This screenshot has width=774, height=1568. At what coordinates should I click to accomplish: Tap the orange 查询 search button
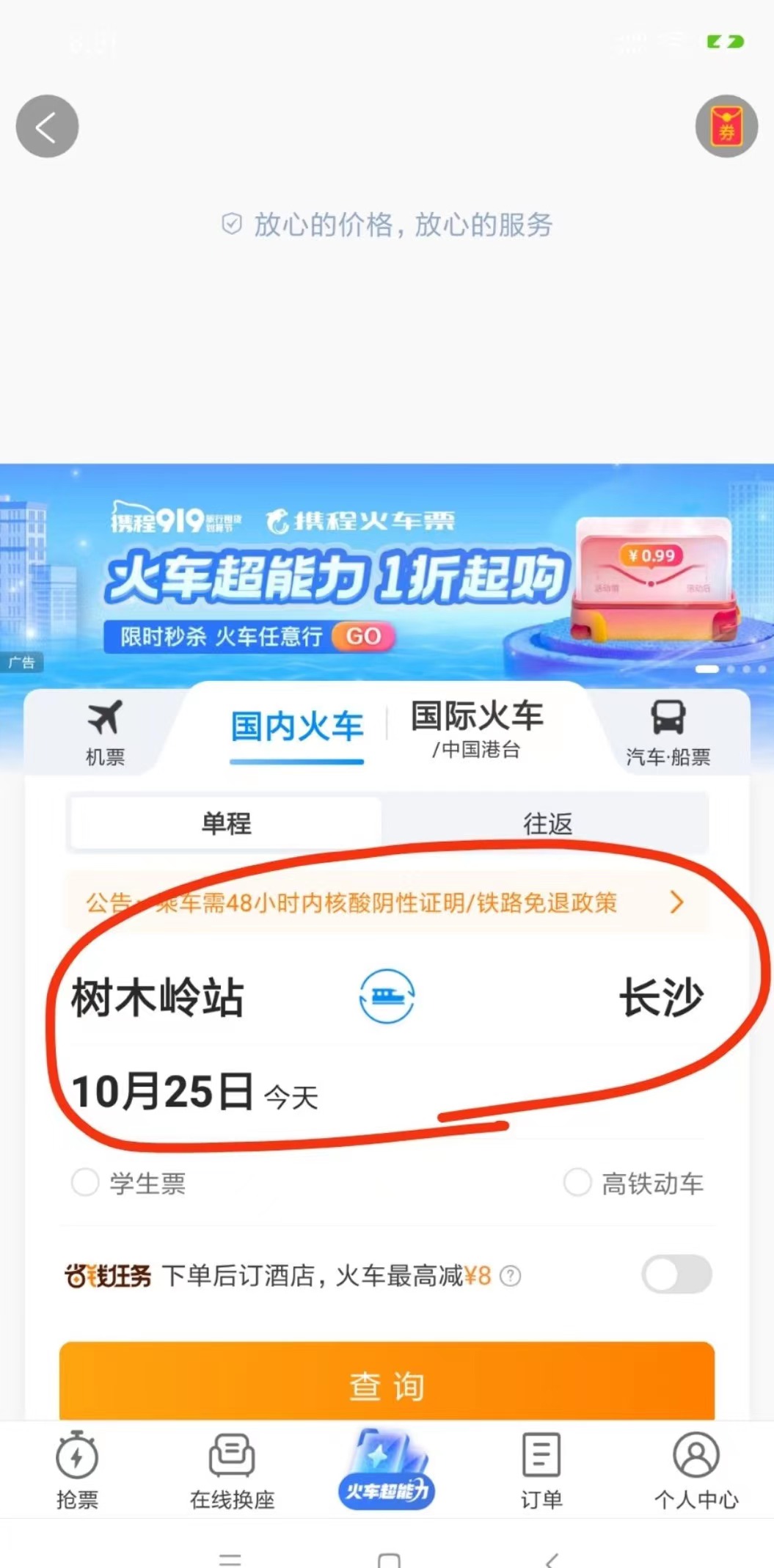[x=387, y=1385]
